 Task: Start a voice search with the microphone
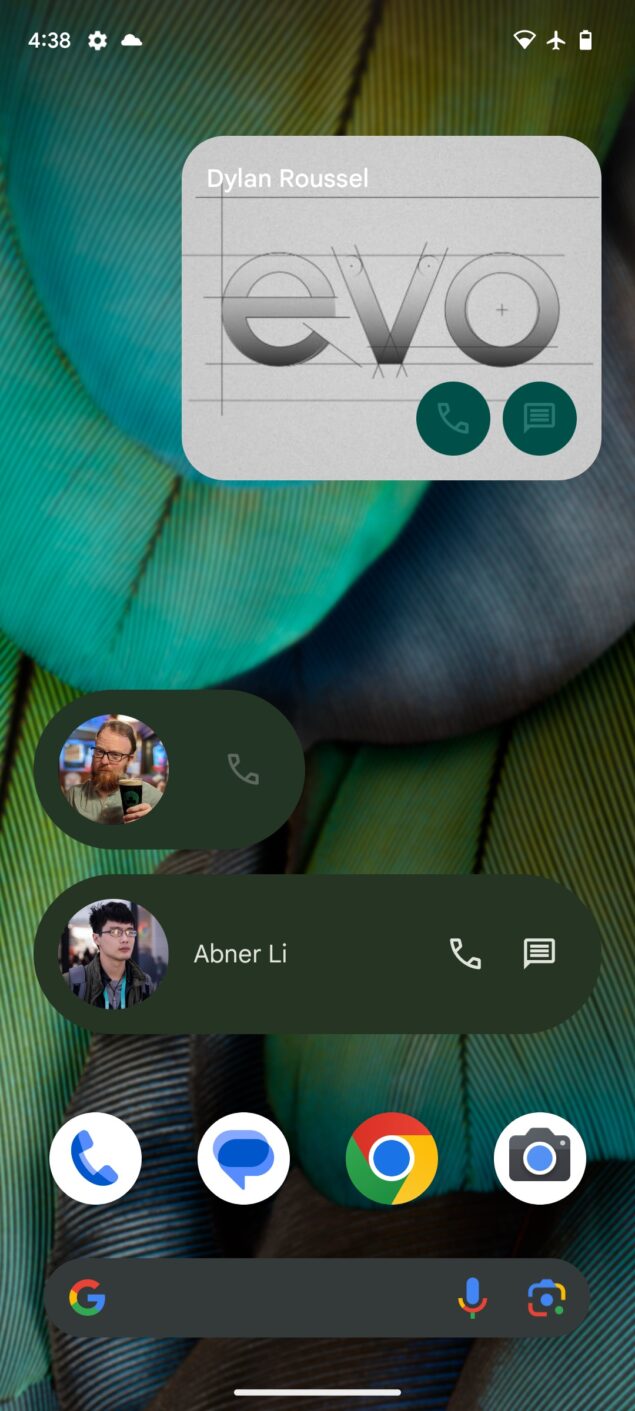(472, 1298)
